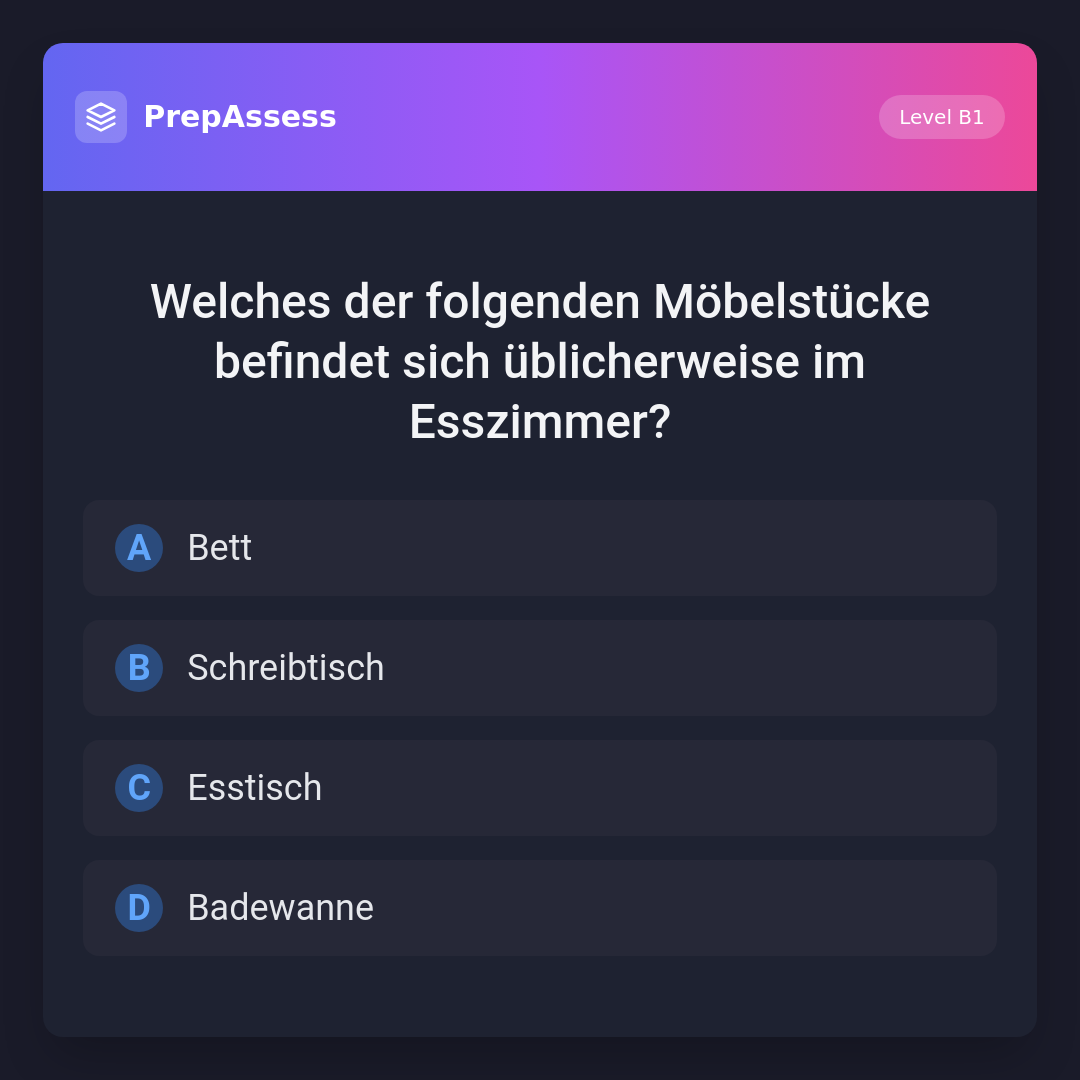Screen dimensions: 1080x1080
Task: Mark answer D Badewanne
Action: coord(540,908)
